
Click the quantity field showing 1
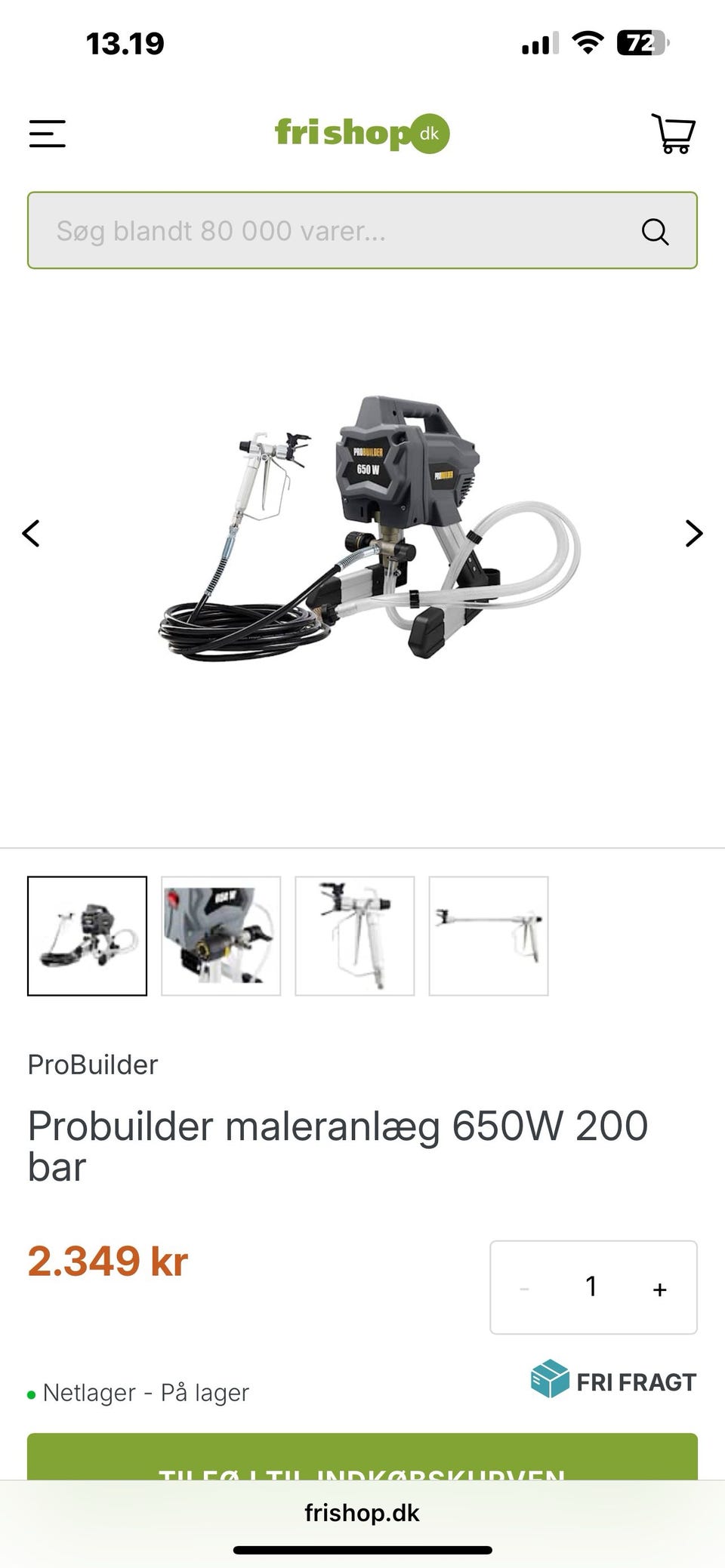click(x=593, y=1287)
